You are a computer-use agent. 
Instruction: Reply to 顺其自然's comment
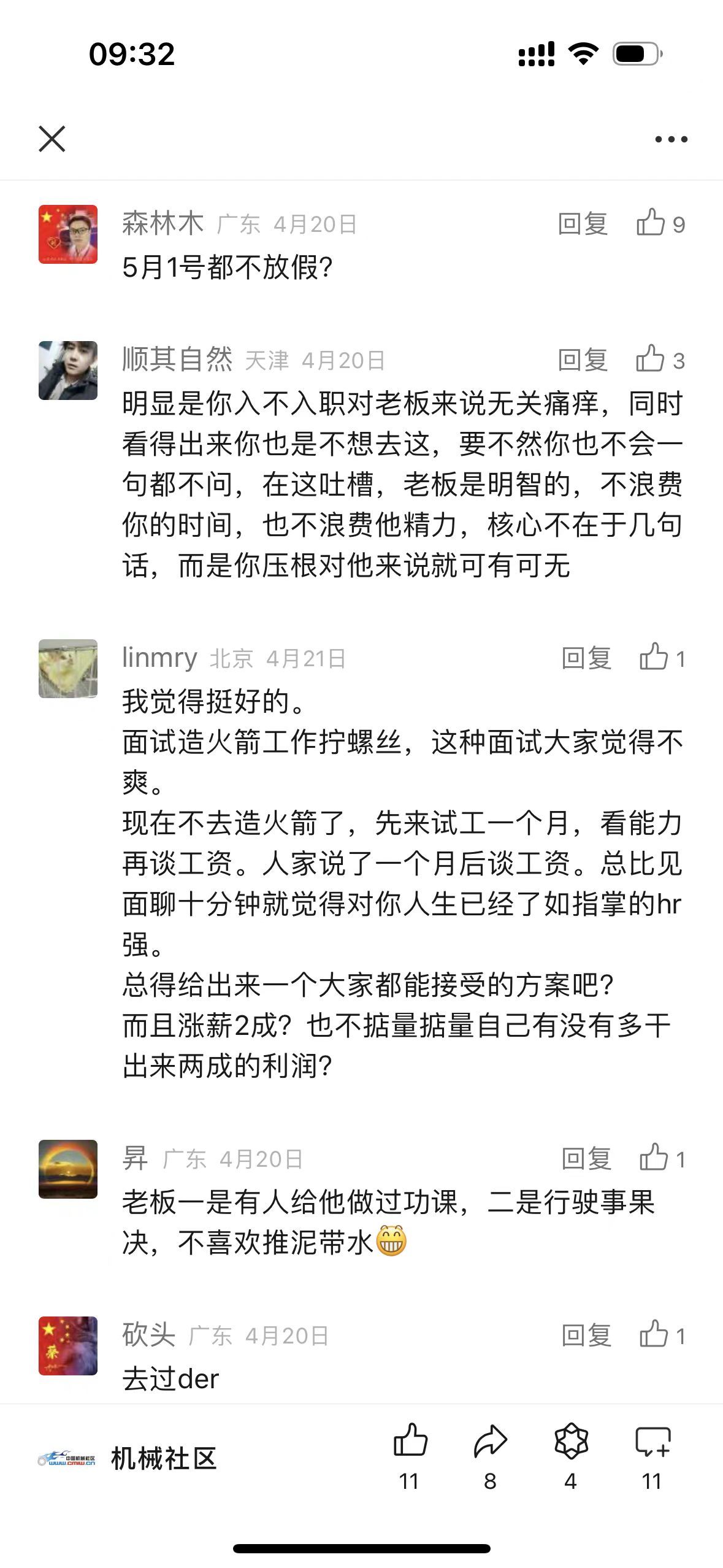point(583,360)
